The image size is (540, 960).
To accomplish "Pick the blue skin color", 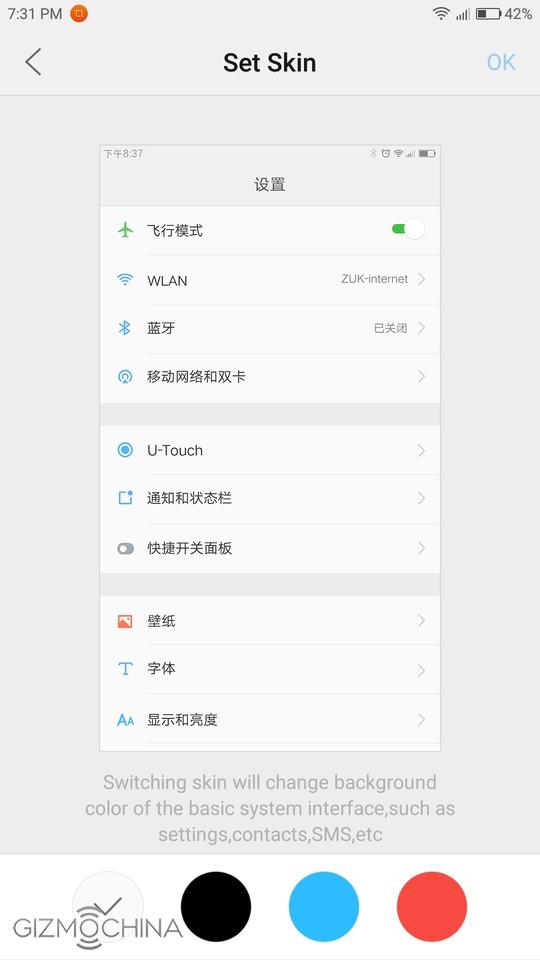I will click(324, 907).
